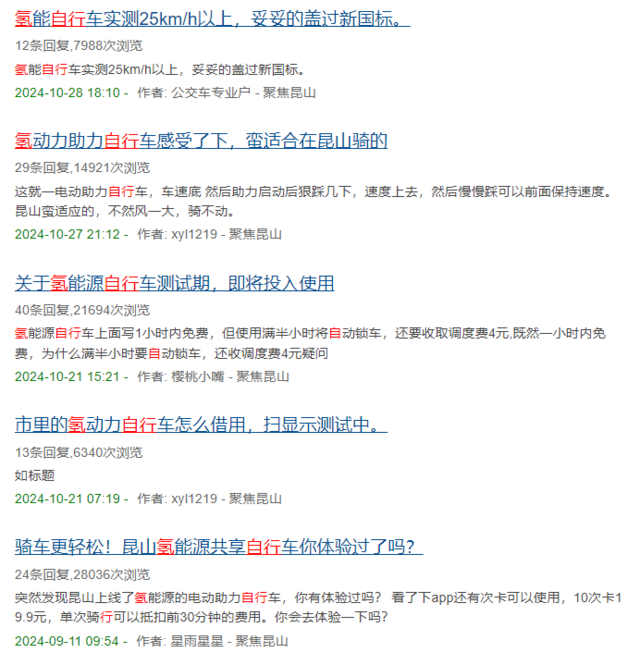Viewport: 640px width, 665px height.
Task: Open 骑车更轻松！昆山氢能源共享自行车 post
Action: click(219, 547)
